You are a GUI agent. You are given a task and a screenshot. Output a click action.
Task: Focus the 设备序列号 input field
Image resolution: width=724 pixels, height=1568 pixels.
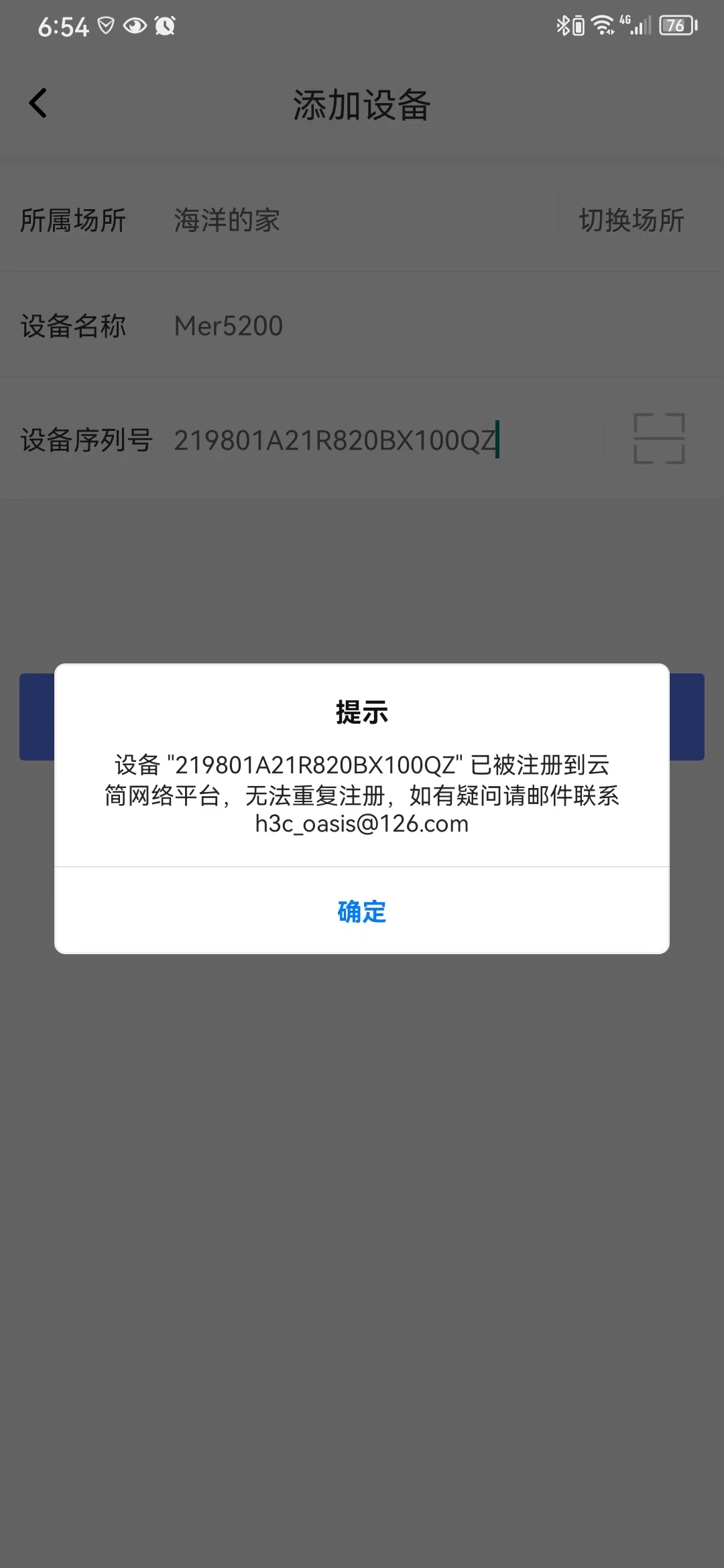[x=375, y=440]
